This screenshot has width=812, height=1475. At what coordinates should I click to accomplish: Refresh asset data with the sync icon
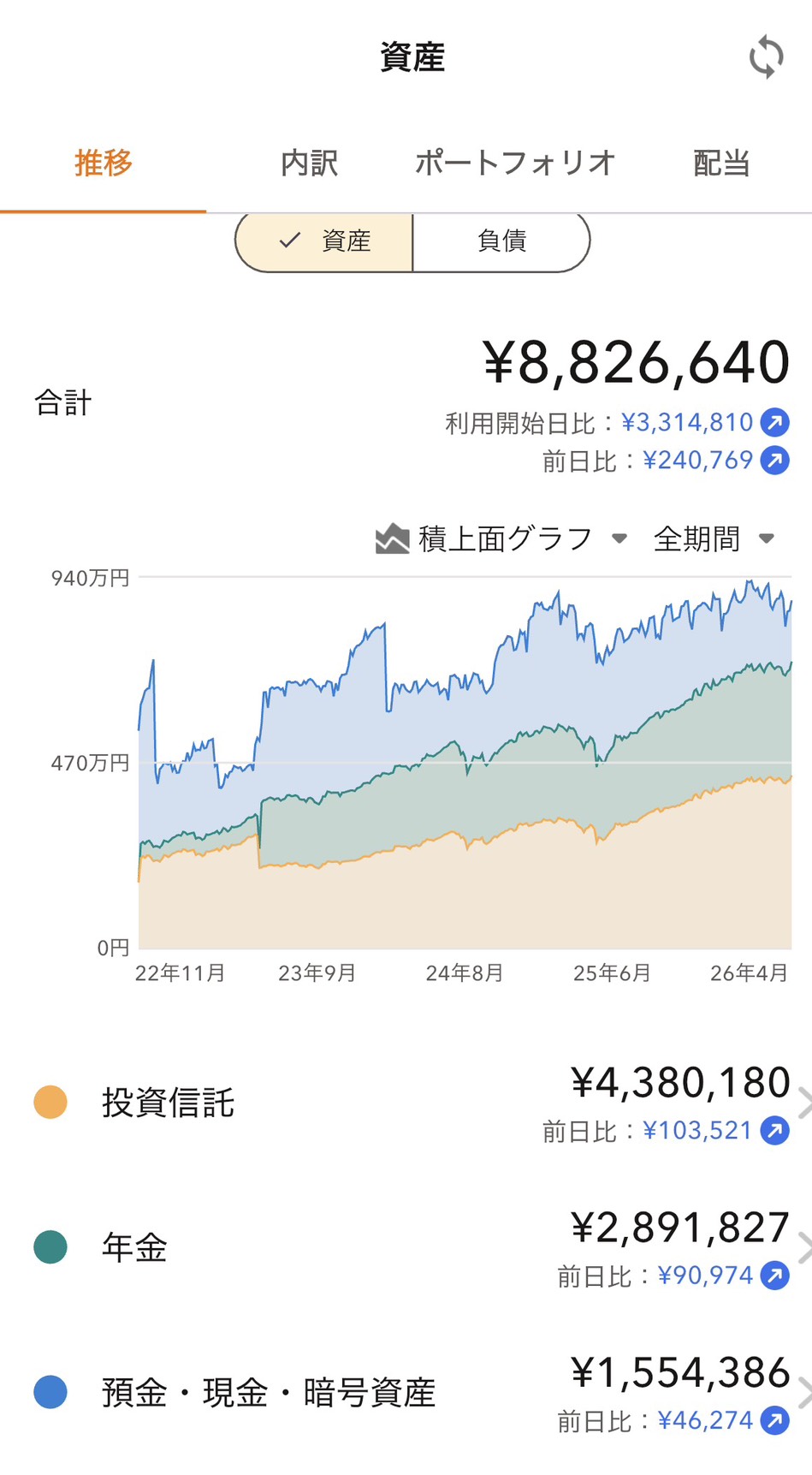point(765,57)
